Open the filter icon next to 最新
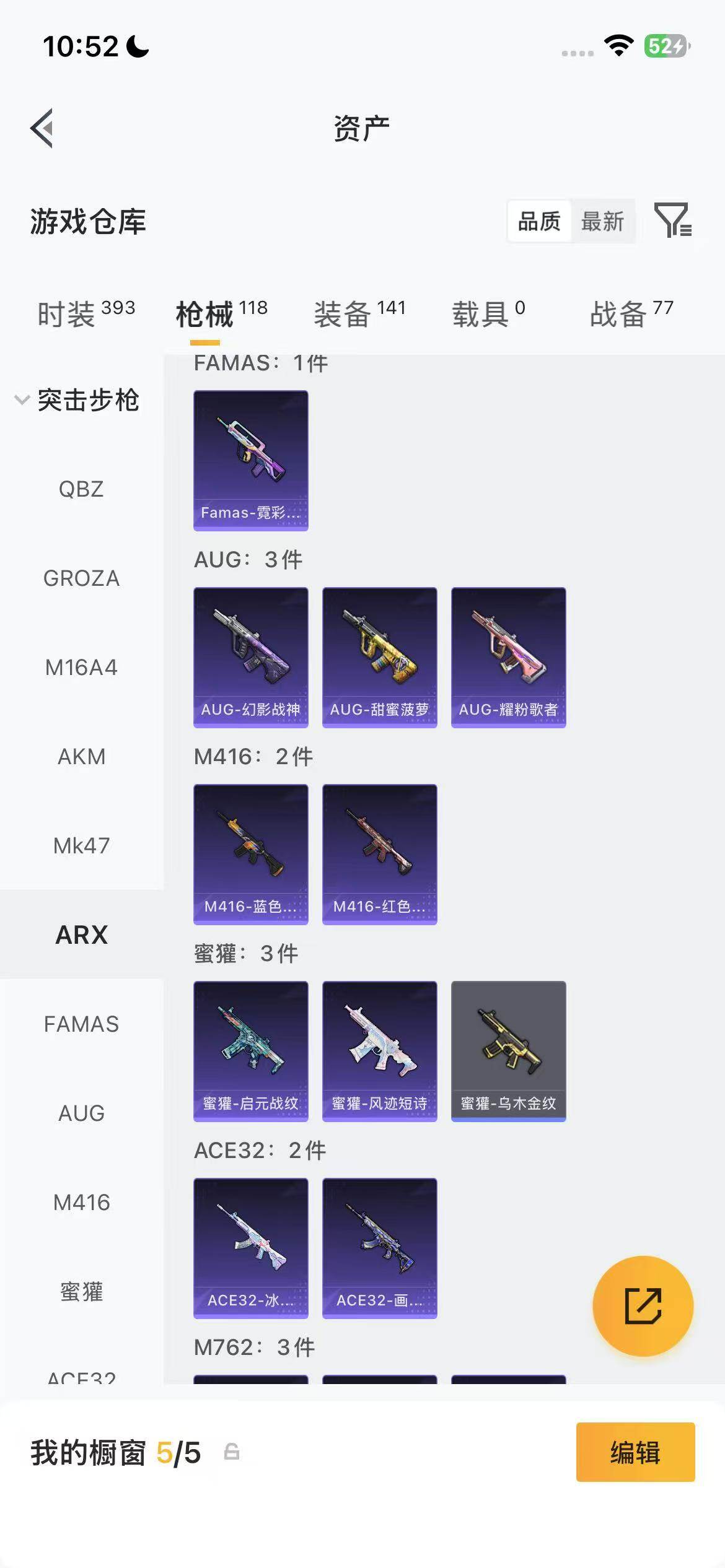Image resolution: width=725 pixels, height=1568 pixels. 673,220
